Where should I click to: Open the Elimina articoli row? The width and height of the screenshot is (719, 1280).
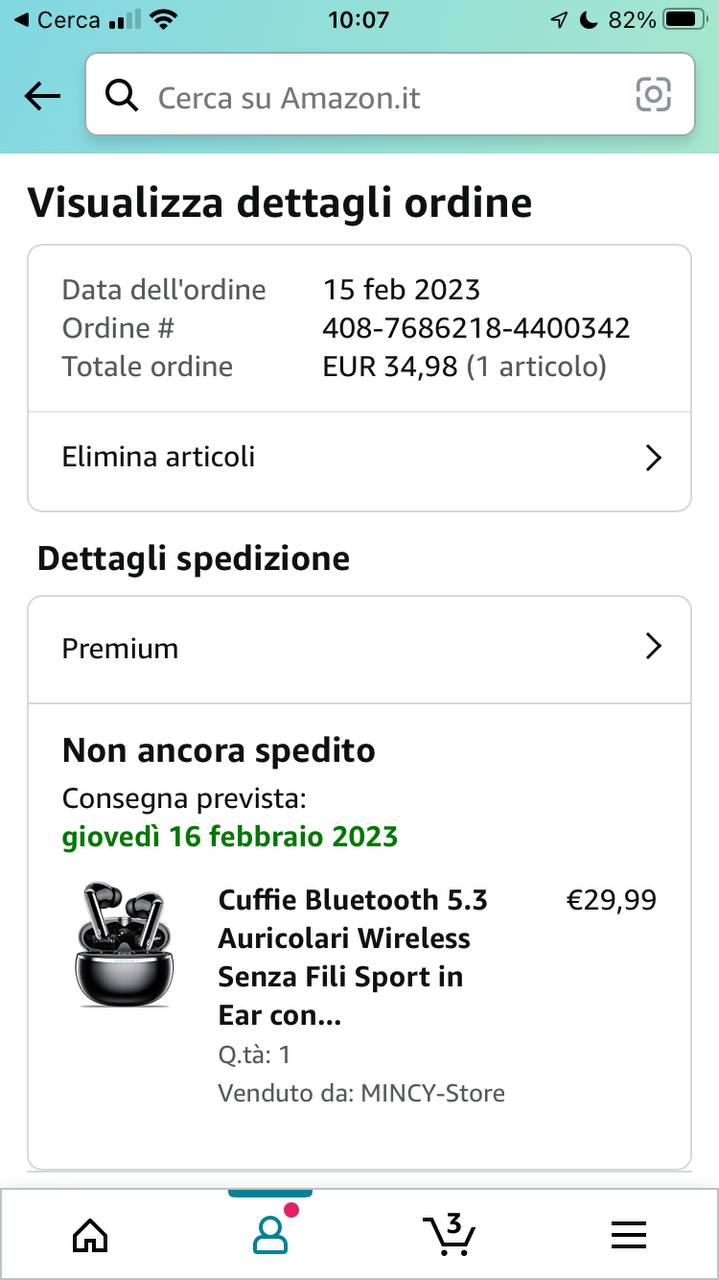click(358, 458)
